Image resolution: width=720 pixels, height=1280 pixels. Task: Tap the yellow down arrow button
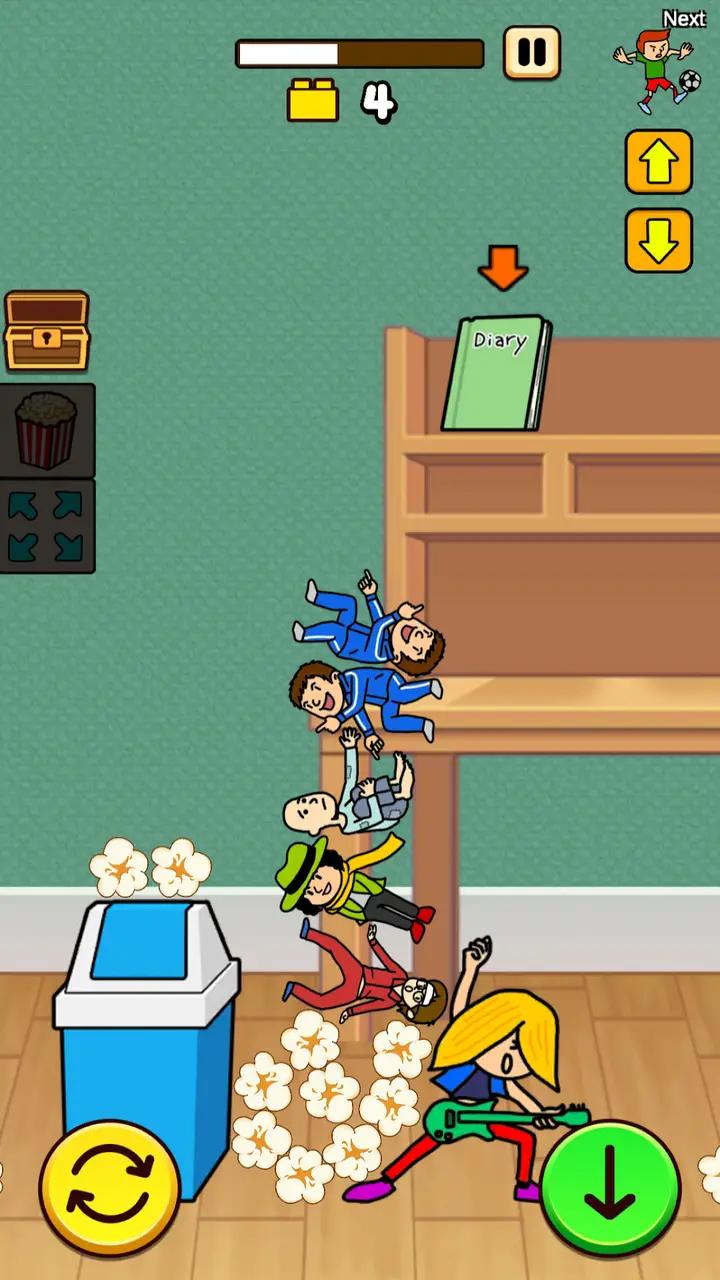[658, 240]
